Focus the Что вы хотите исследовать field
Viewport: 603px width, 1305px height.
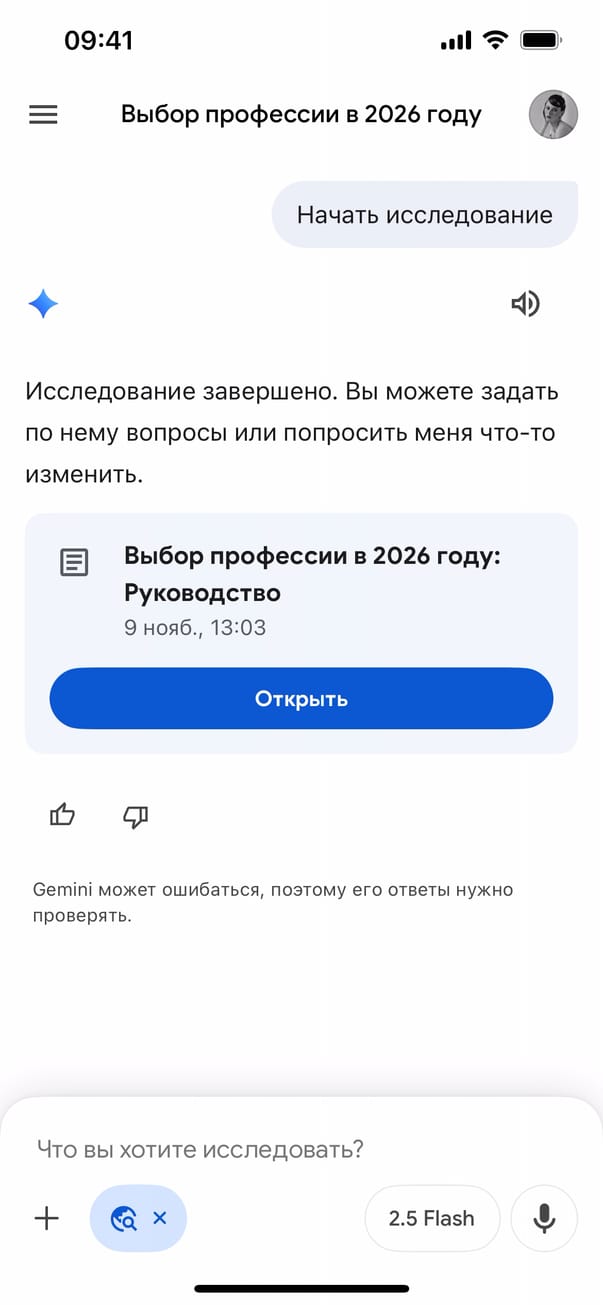300,1149
